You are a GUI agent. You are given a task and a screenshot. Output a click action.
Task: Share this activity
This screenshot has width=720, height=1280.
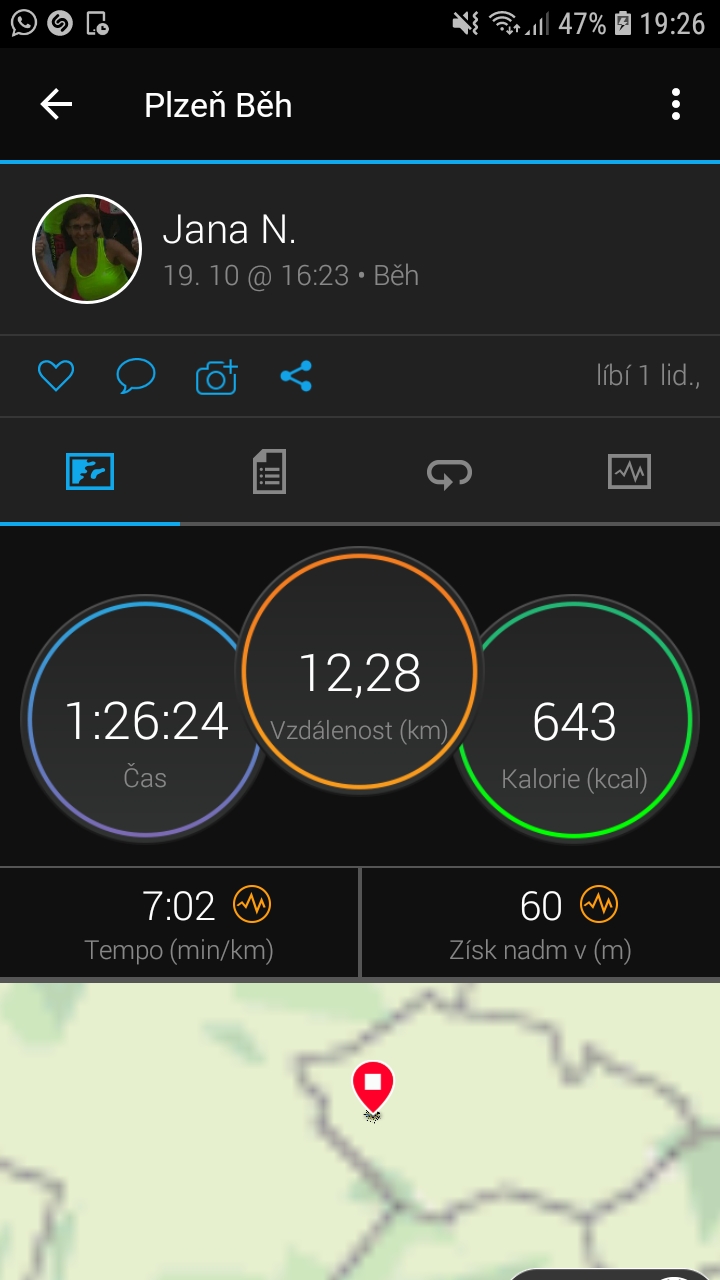click(296, 376)
